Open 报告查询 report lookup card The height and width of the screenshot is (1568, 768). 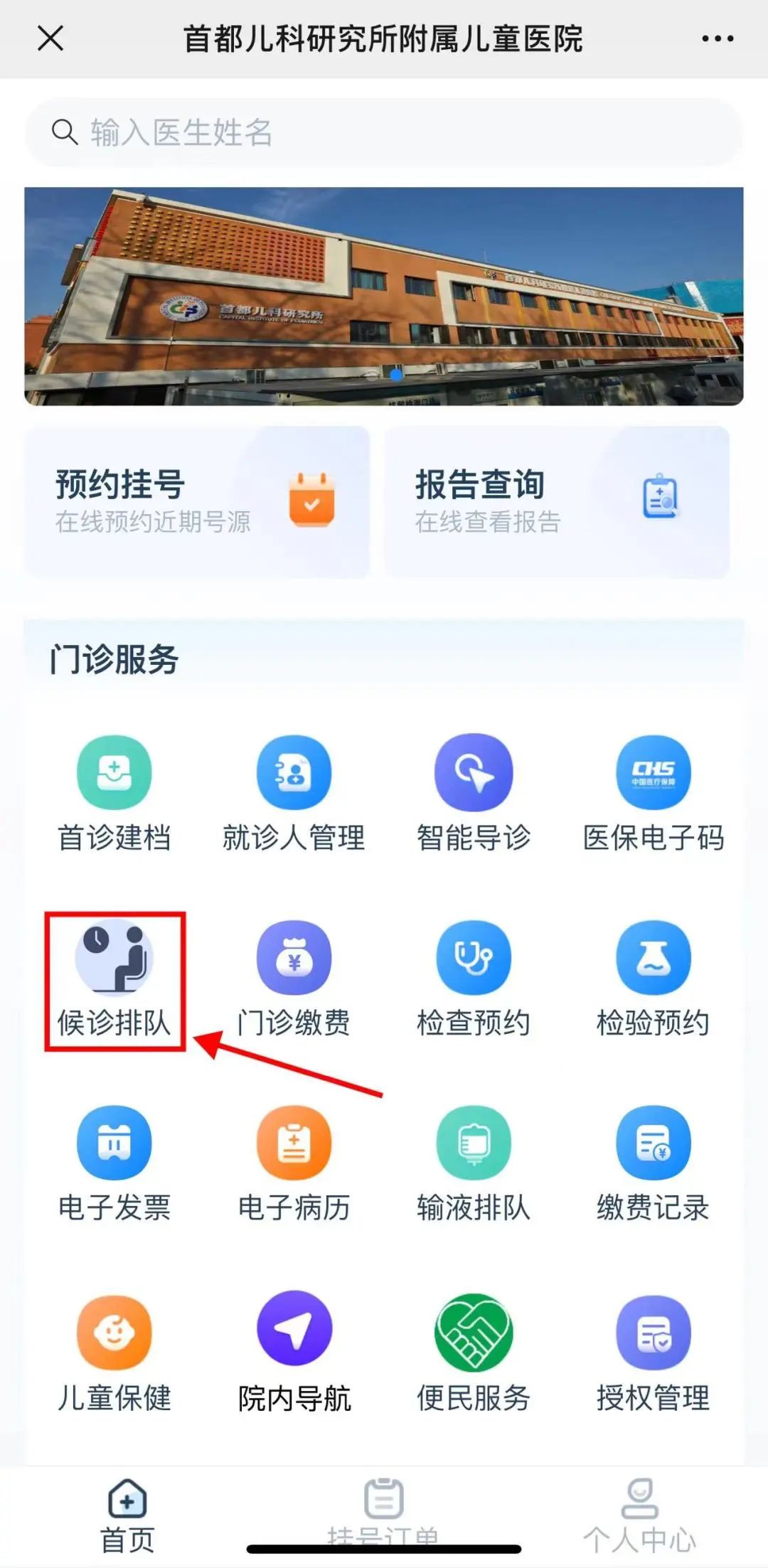[557, 501]
